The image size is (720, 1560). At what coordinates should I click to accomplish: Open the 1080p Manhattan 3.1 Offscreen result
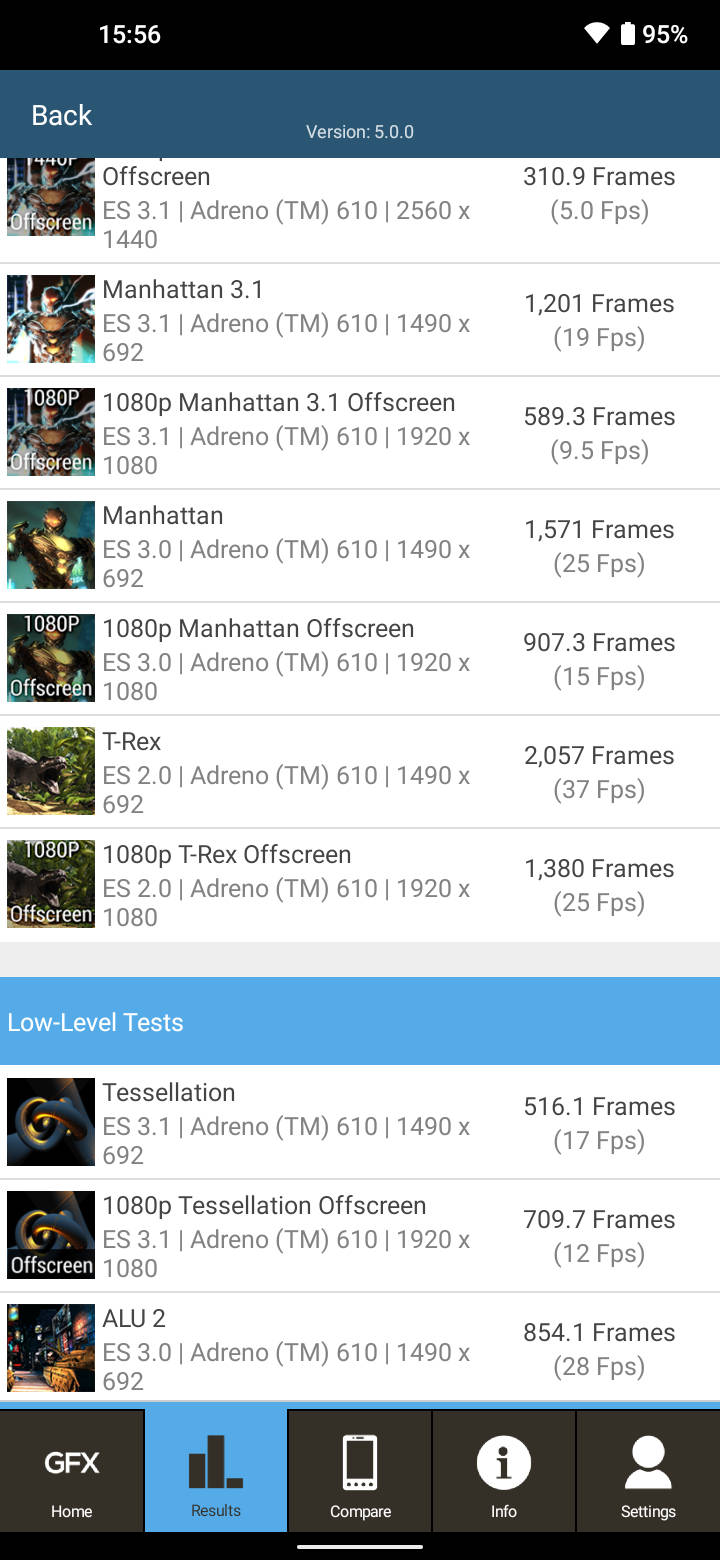[x=360, y=433]
